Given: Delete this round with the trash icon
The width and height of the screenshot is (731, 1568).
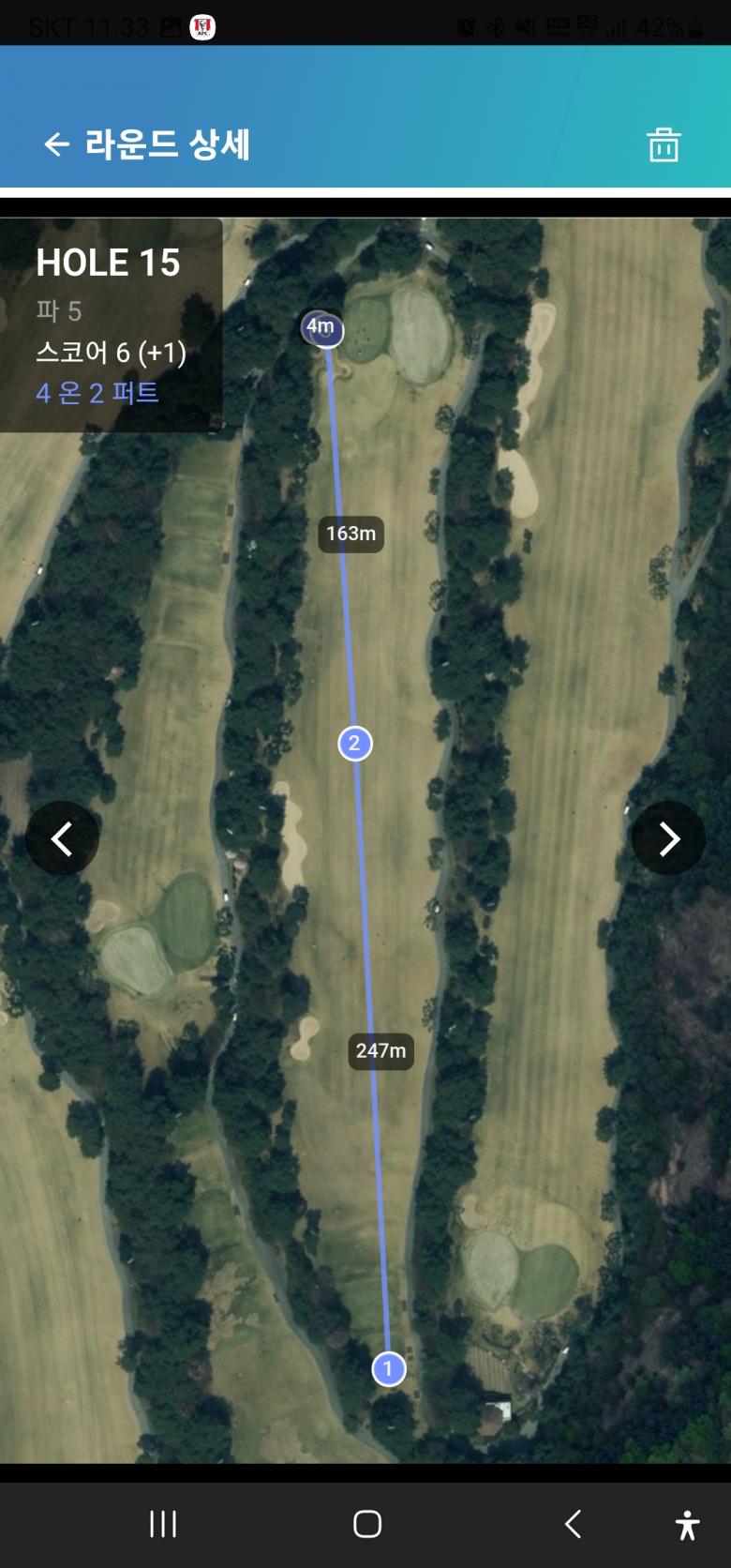Looking at the screenshot, I should pos(663,144).
